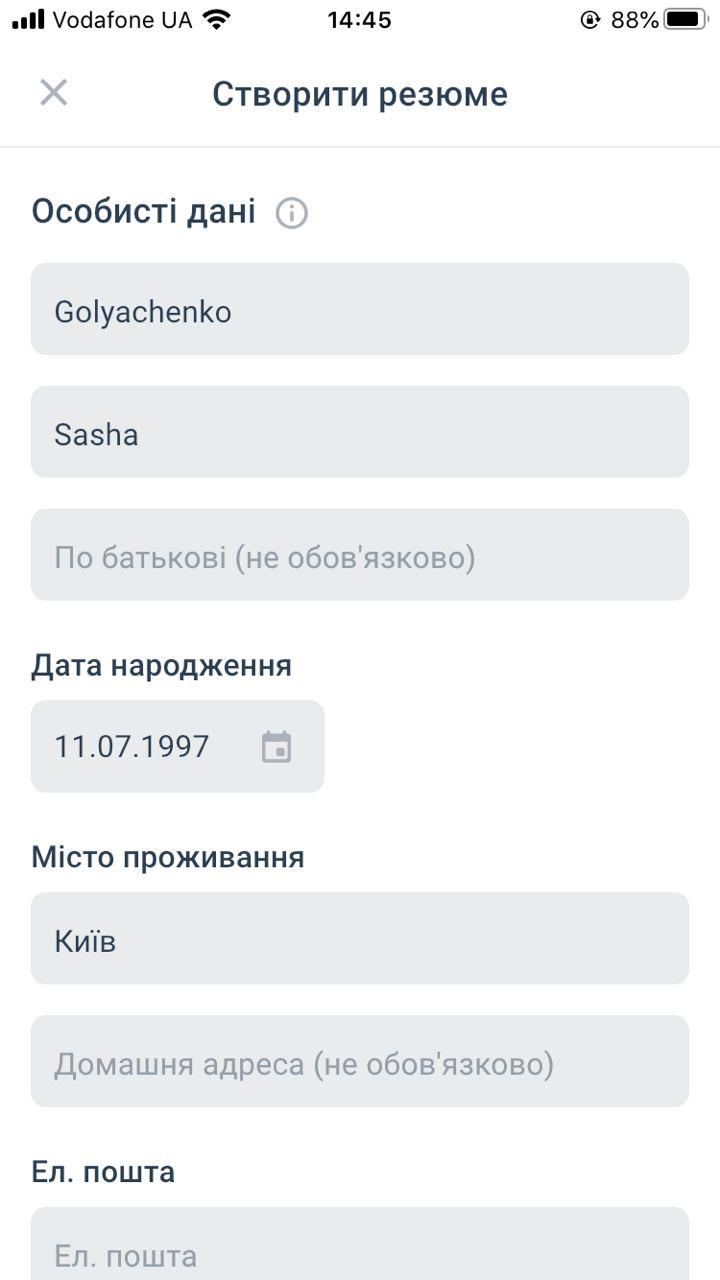Tap the По батькові optional field
720x1280 pixels.
pyautogui.click(x=360, y=556)
